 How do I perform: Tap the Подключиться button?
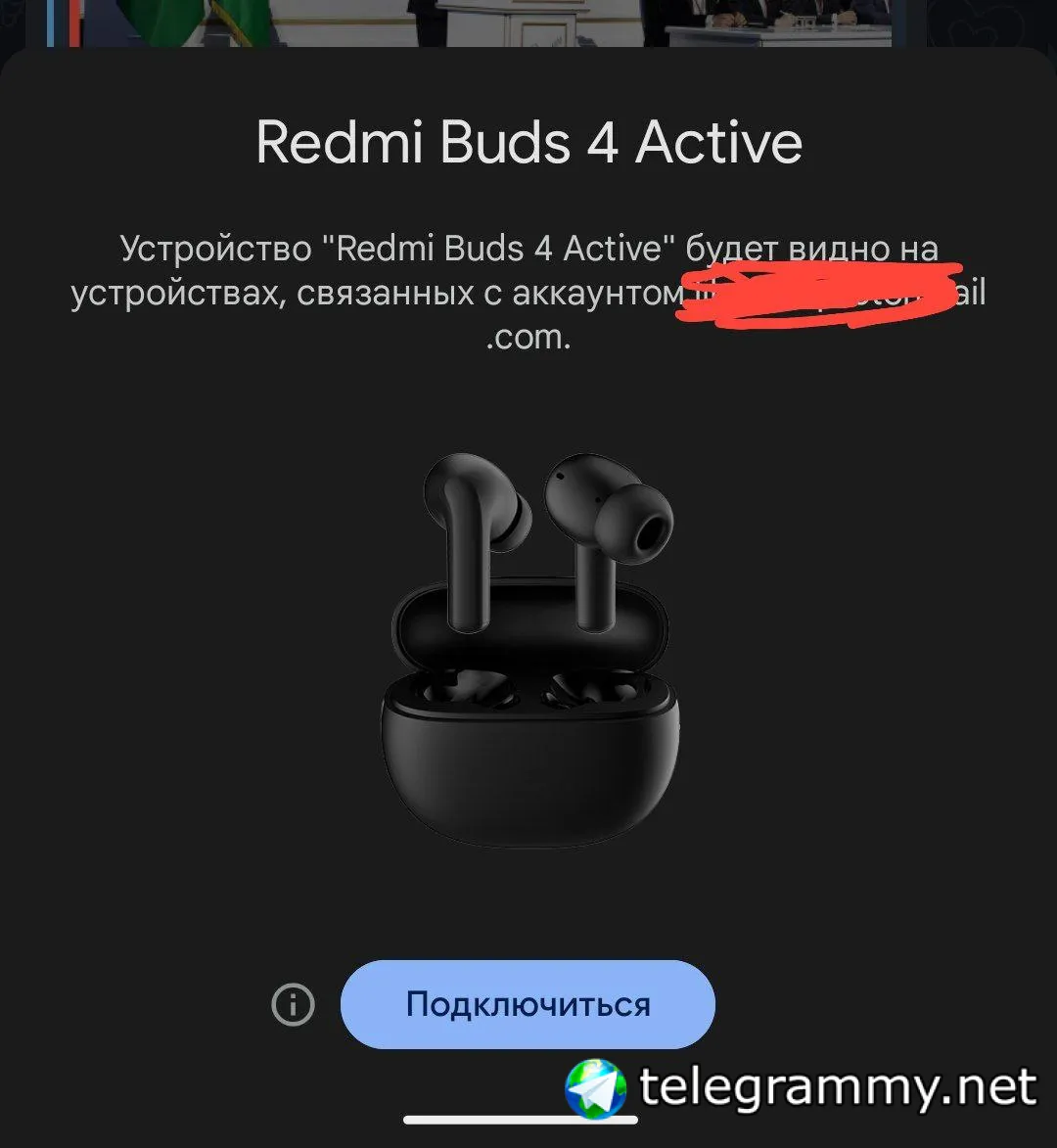pyautogui.click(x=528, y=1005)
